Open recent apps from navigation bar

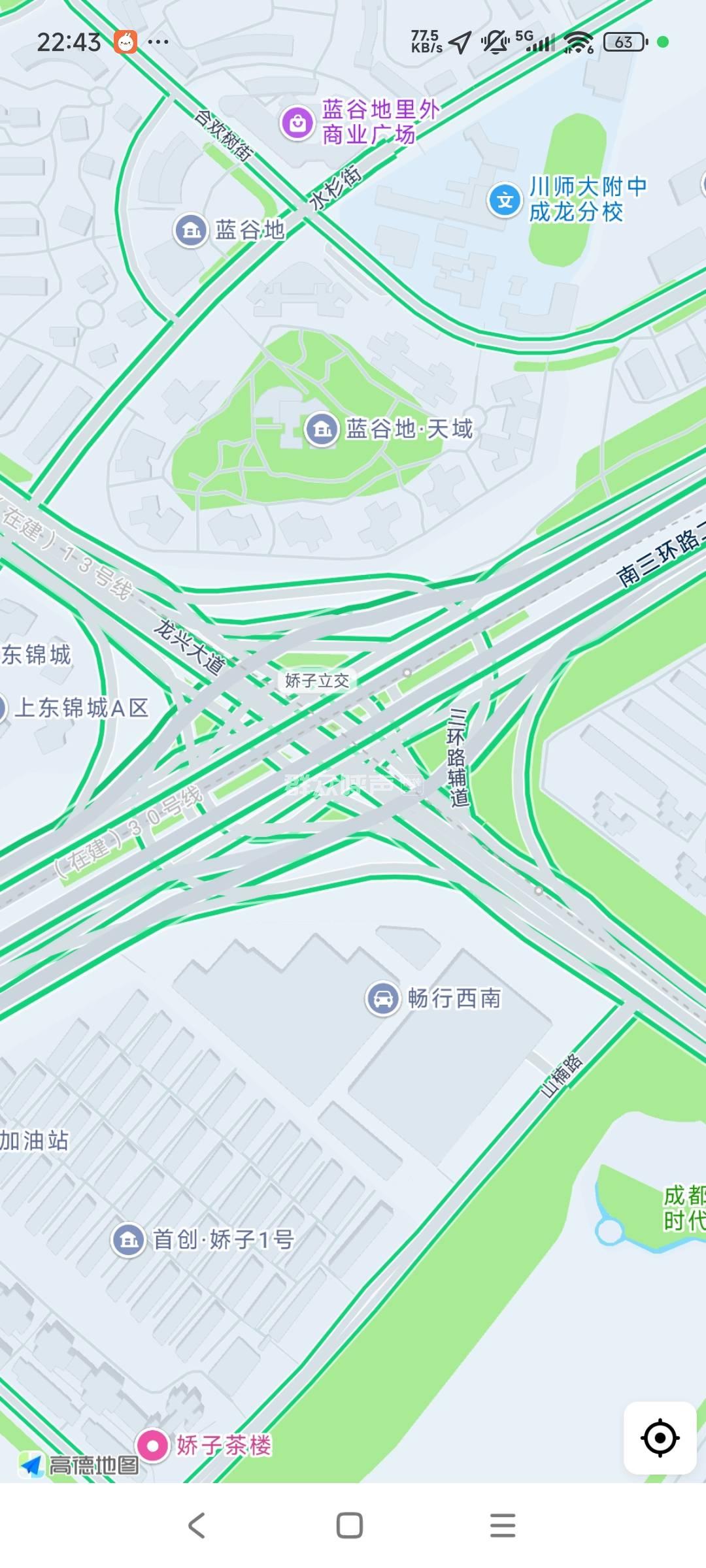point(503,1526)
